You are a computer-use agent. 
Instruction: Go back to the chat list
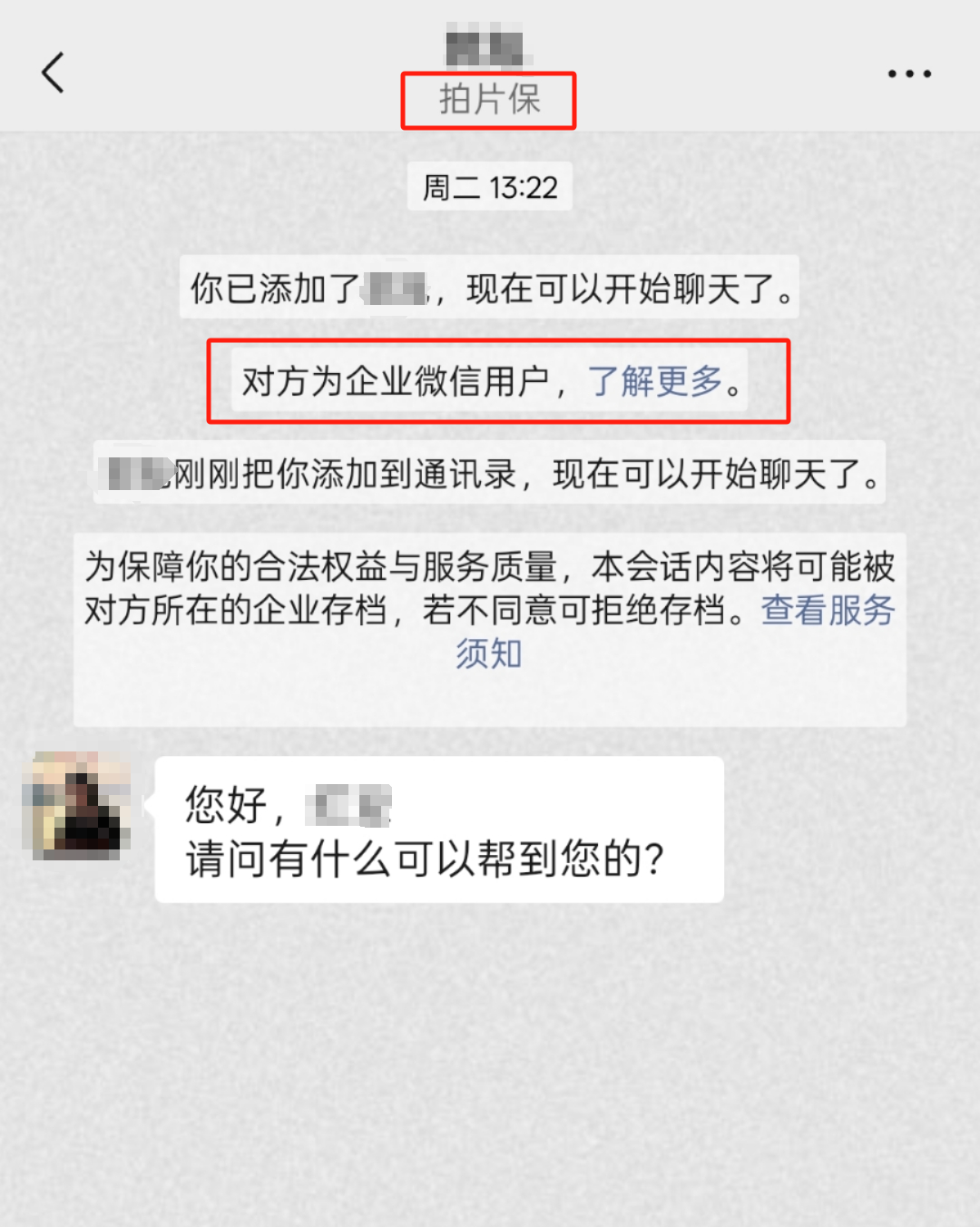click(54, 73)
